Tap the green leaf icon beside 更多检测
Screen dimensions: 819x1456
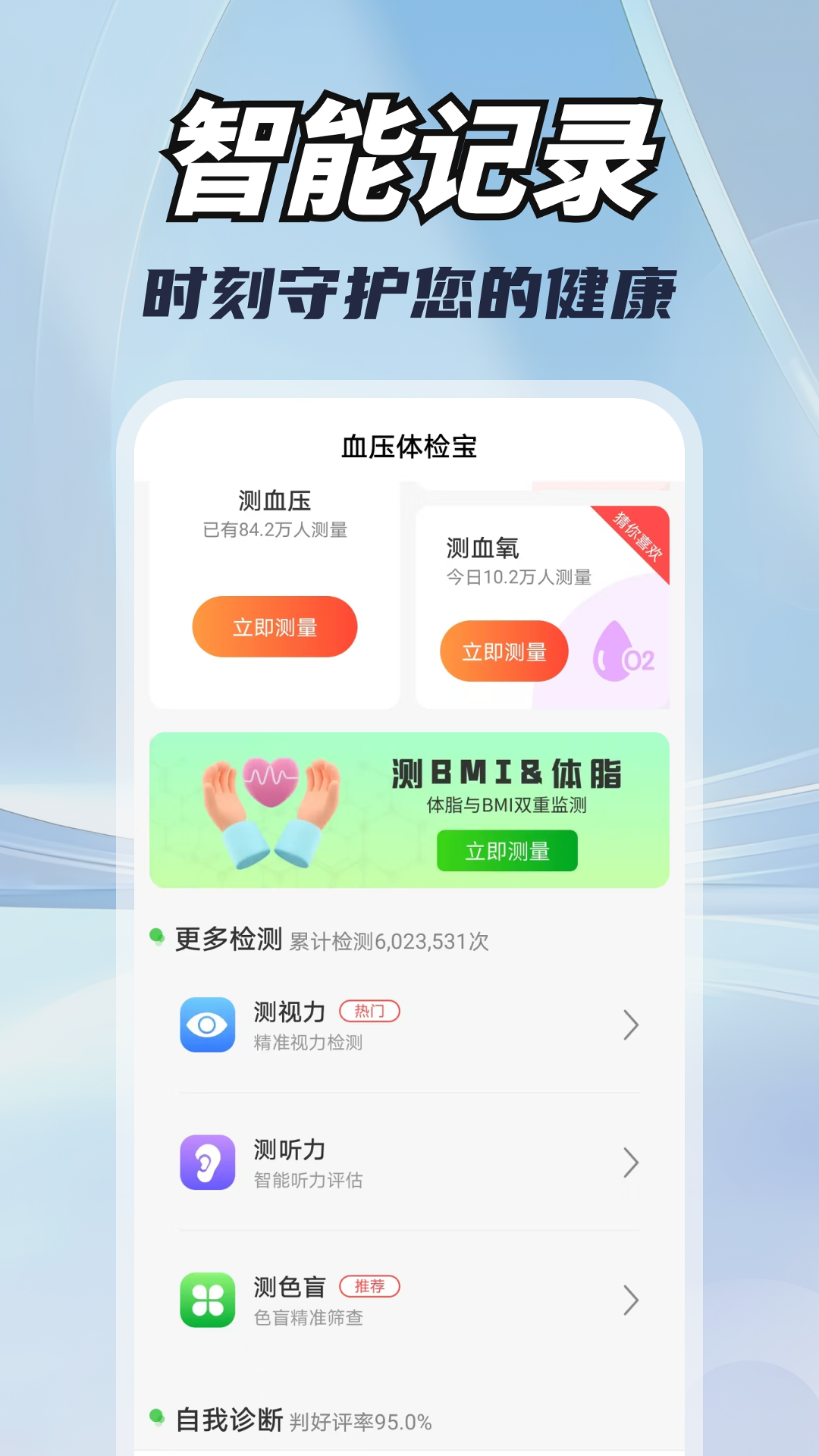click(x=158, y=938)
